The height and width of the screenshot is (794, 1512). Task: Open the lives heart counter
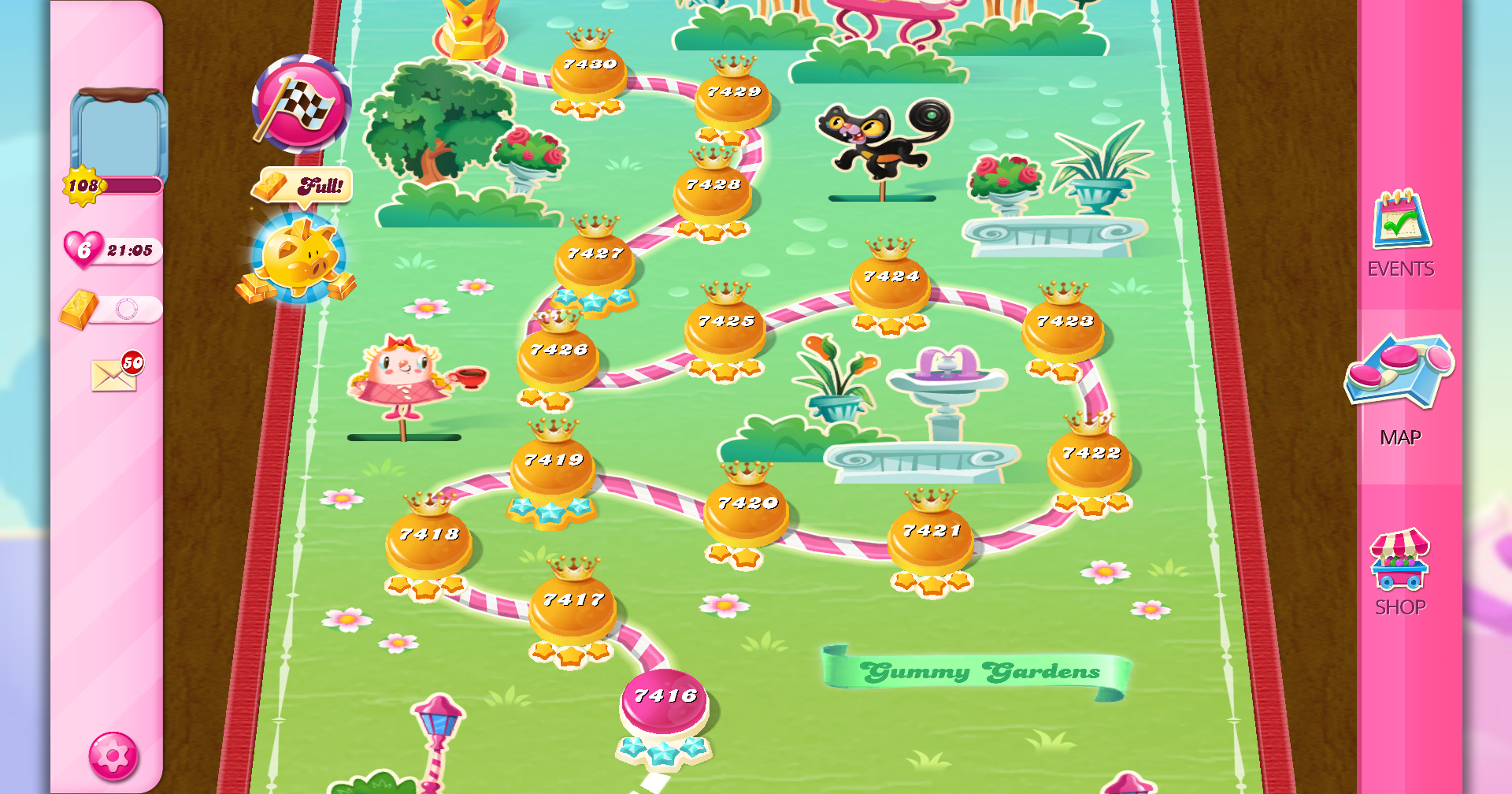(112, 250)
